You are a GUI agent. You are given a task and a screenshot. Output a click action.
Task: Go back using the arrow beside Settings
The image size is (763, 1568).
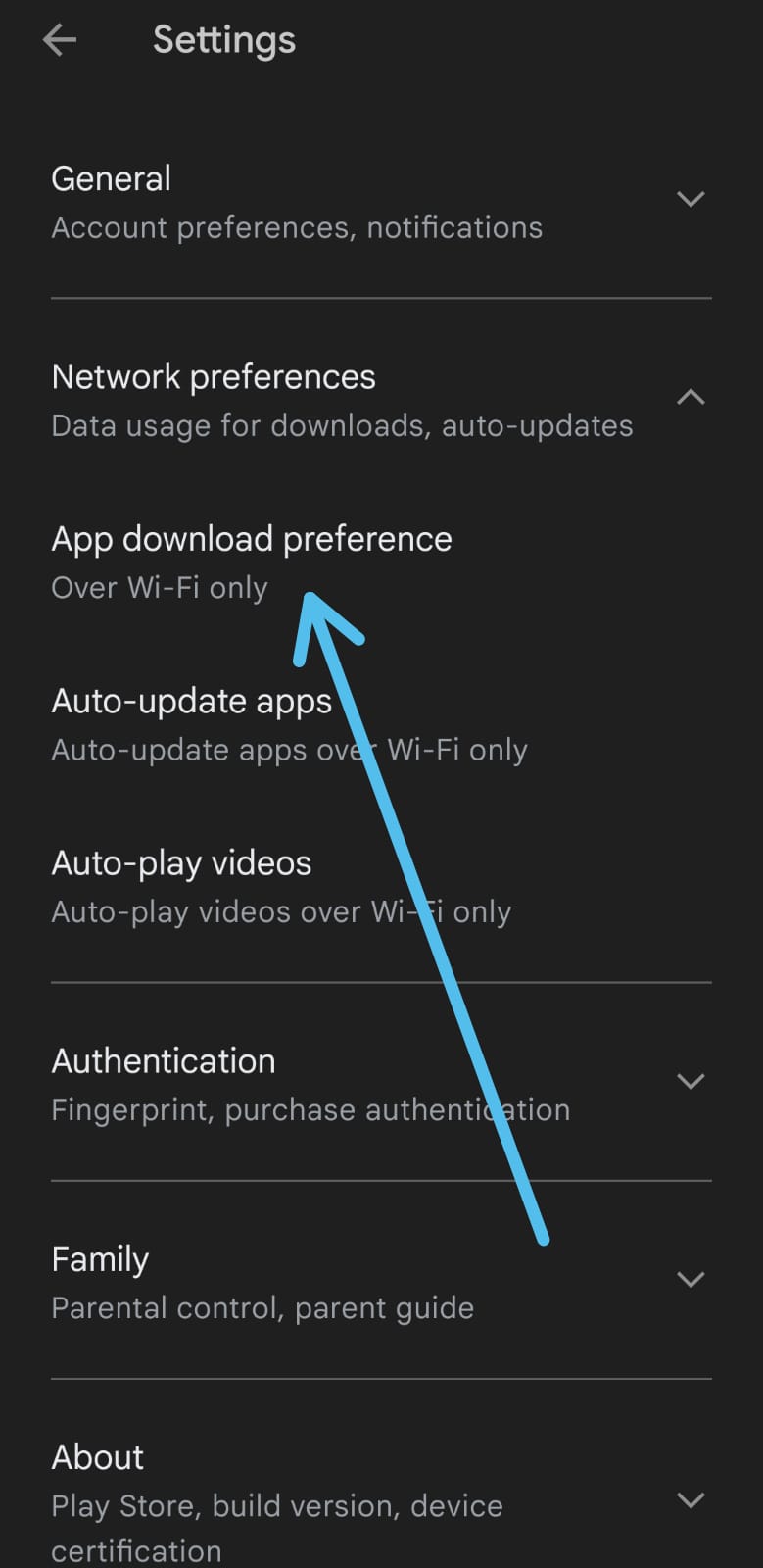point(60,40)
